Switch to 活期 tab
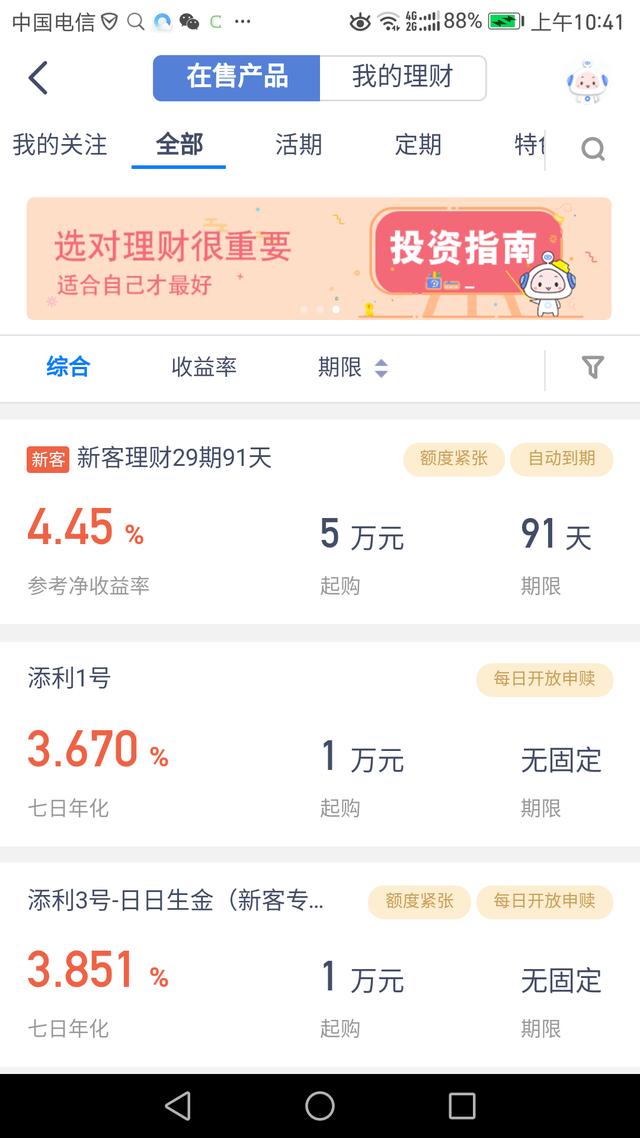 (298, 145)
